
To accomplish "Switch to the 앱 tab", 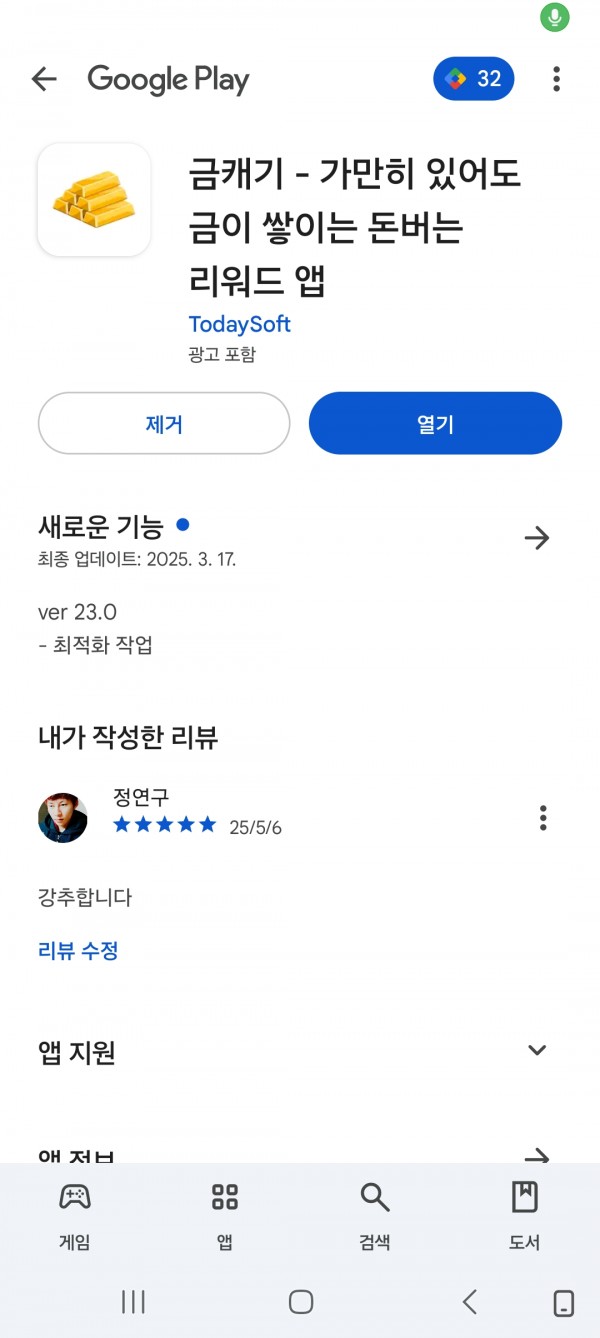I will pos(225,1215).
